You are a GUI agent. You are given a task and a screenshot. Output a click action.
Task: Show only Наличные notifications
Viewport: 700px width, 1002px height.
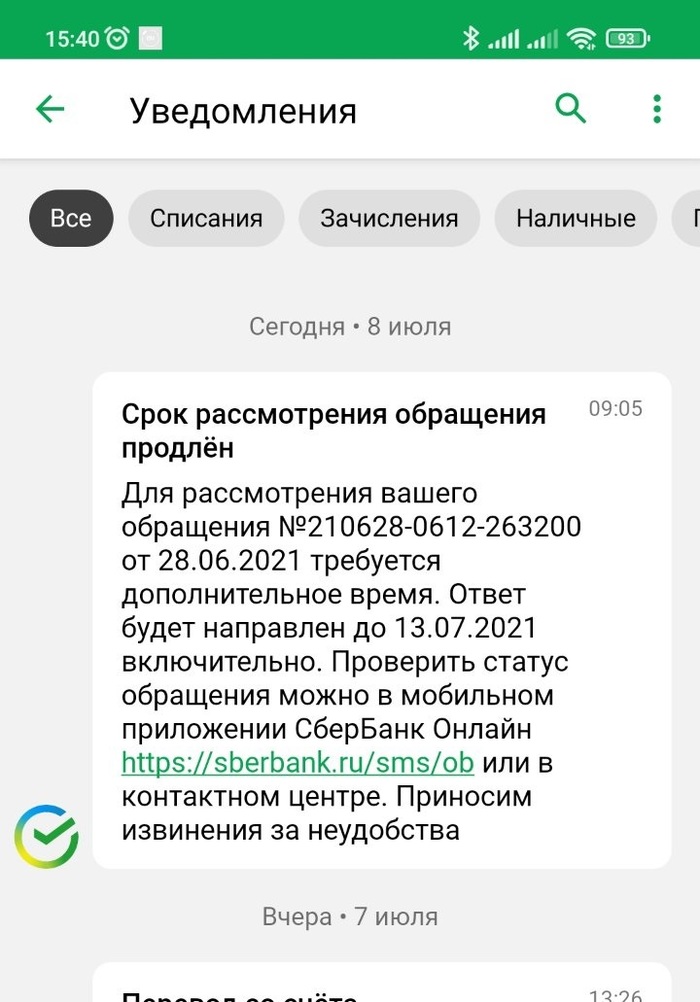tap(575, 218)
